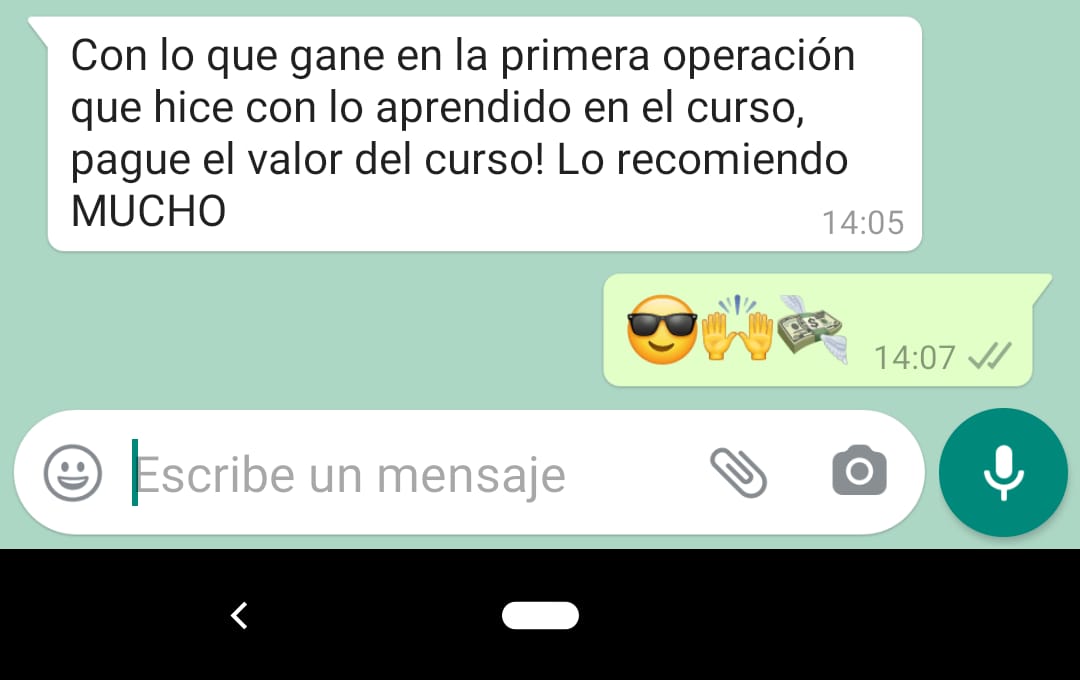Open the camera from the message bar
This screenshot has width=1080, height=680.
point(859,472)
